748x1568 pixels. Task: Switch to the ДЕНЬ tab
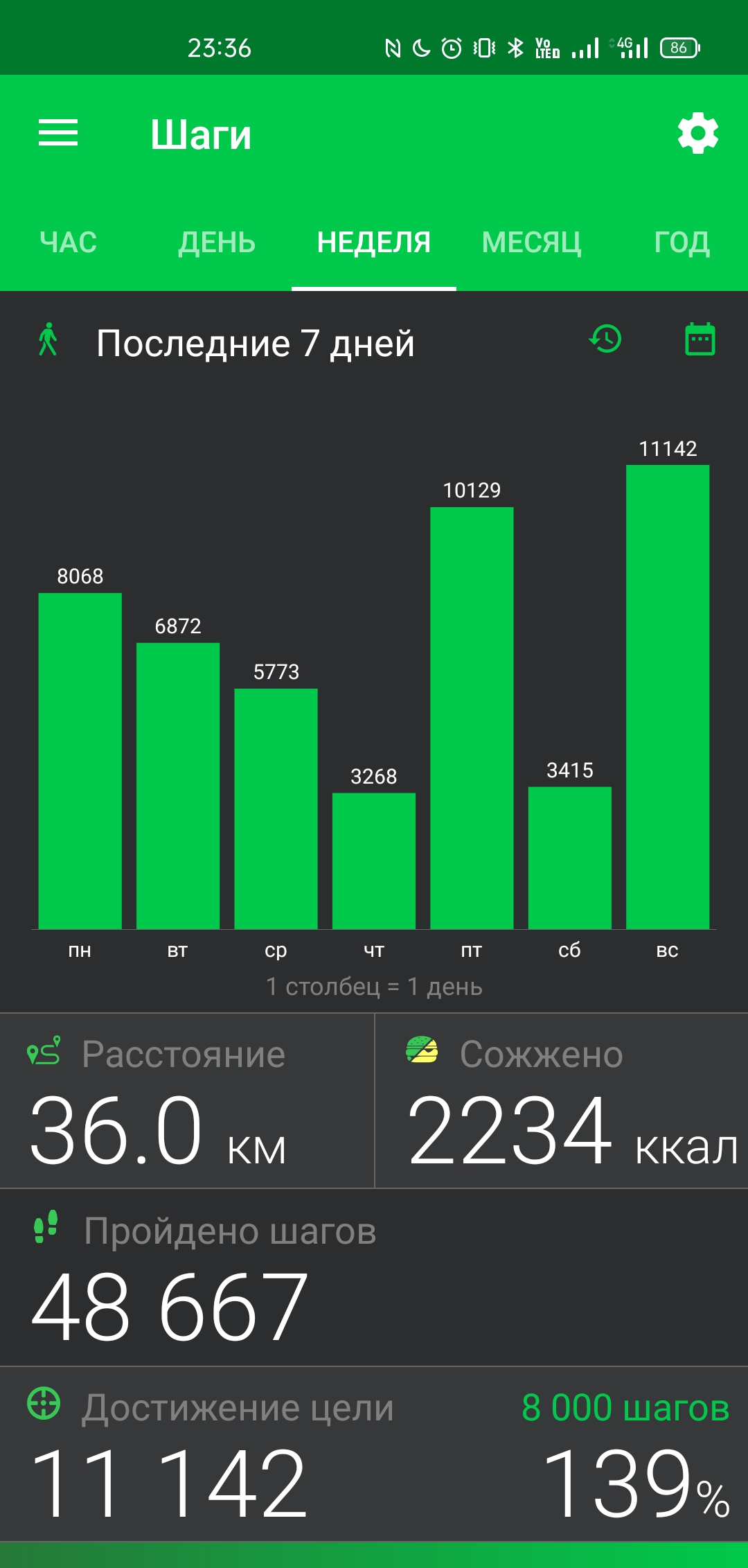tap(217, 243)
